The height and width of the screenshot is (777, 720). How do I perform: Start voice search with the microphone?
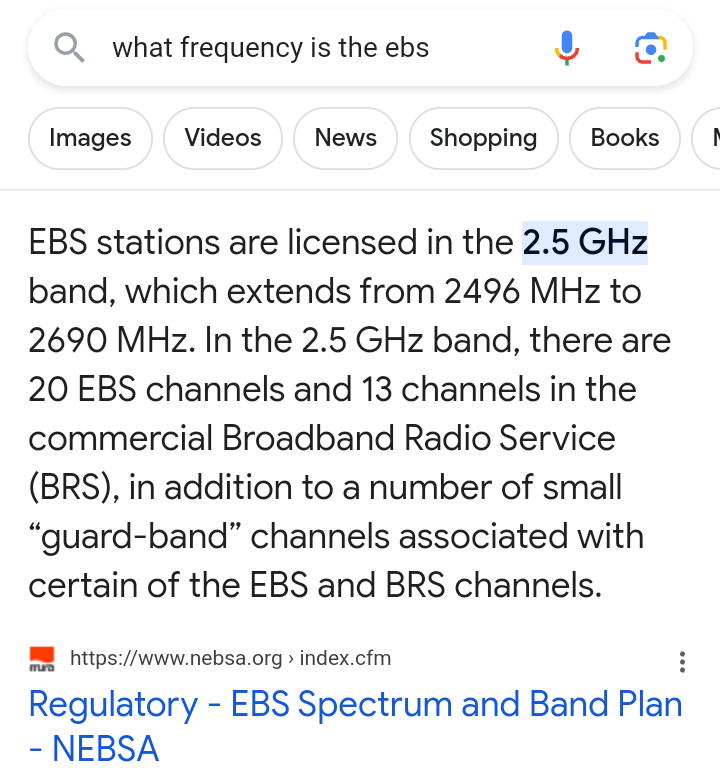pos(566,47)
